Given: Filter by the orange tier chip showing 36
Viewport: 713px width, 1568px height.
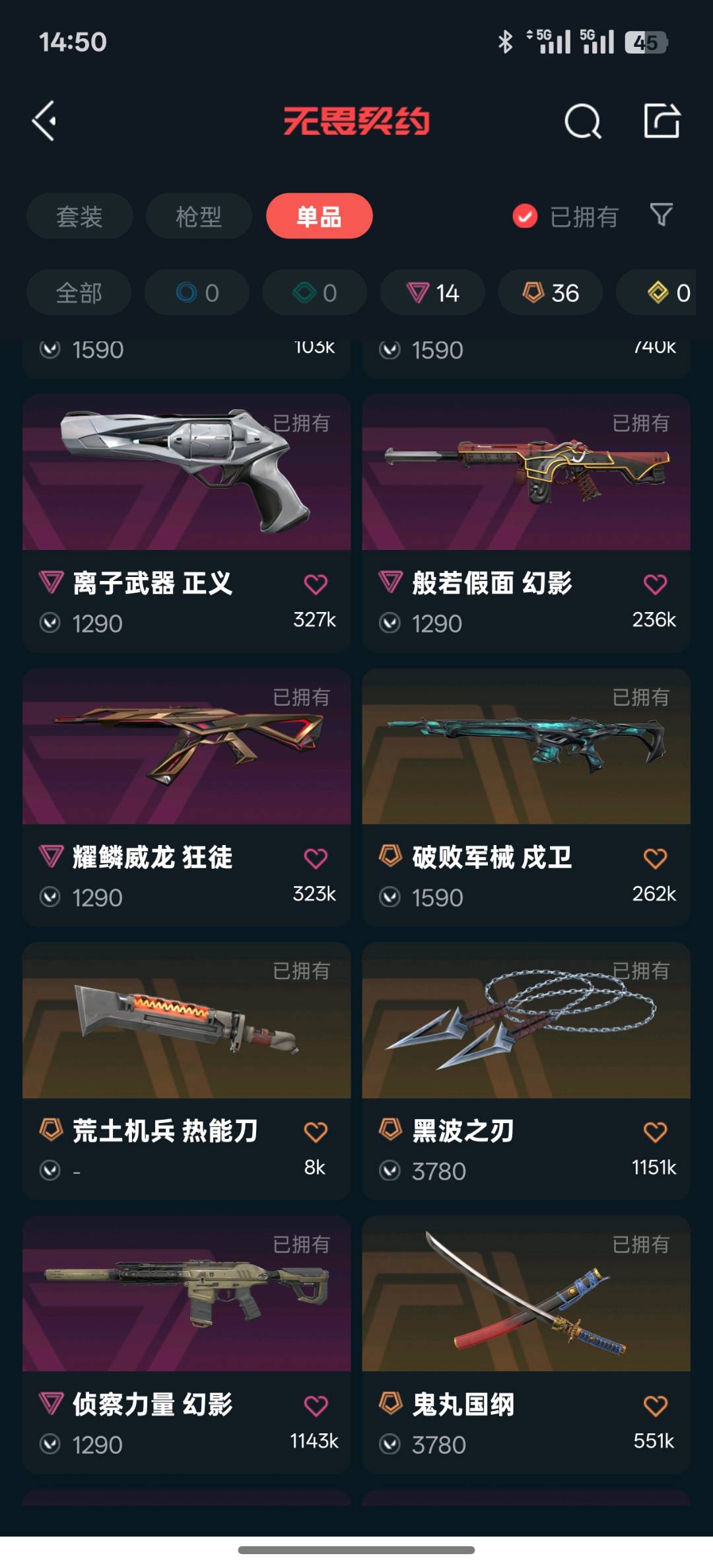Looking at the screenshot, I should click(550, 292).
